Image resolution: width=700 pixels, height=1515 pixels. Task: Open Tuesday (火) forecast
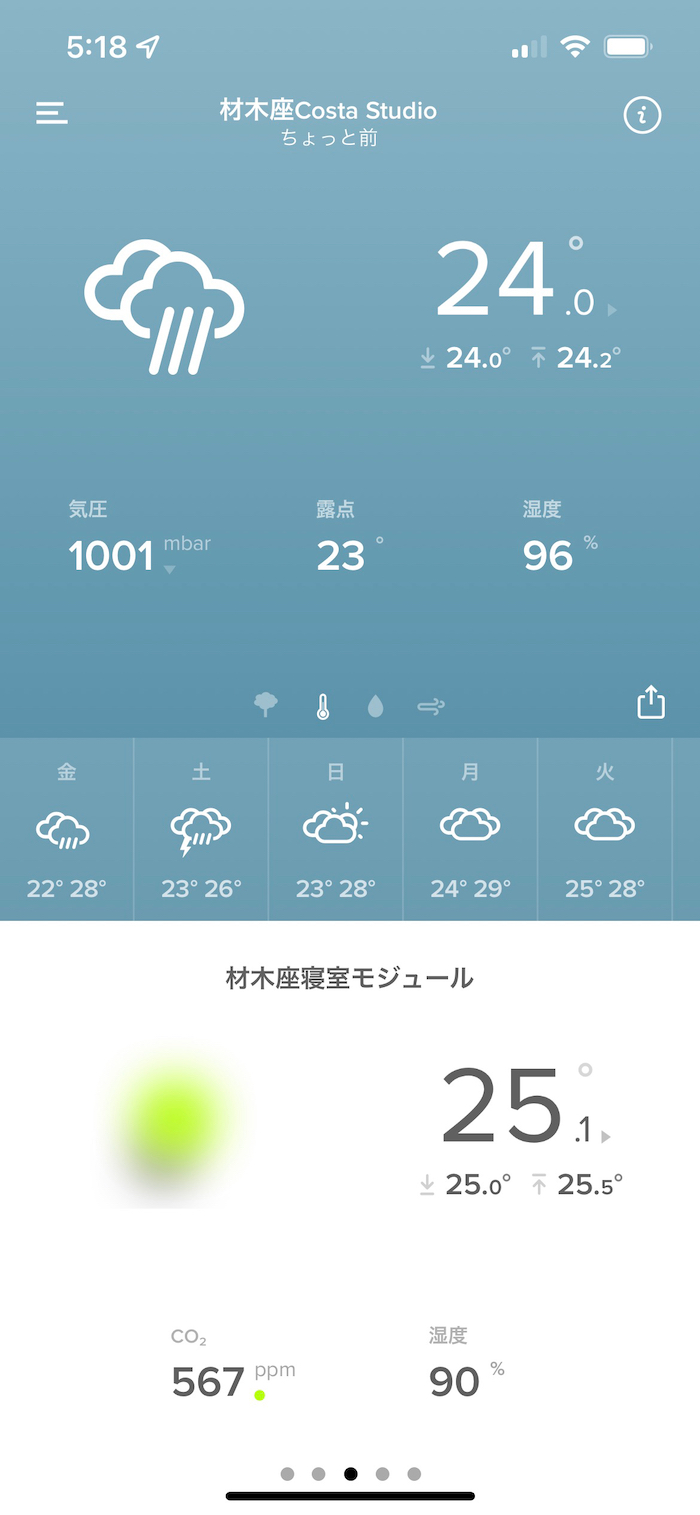click(x=605, y=829)
